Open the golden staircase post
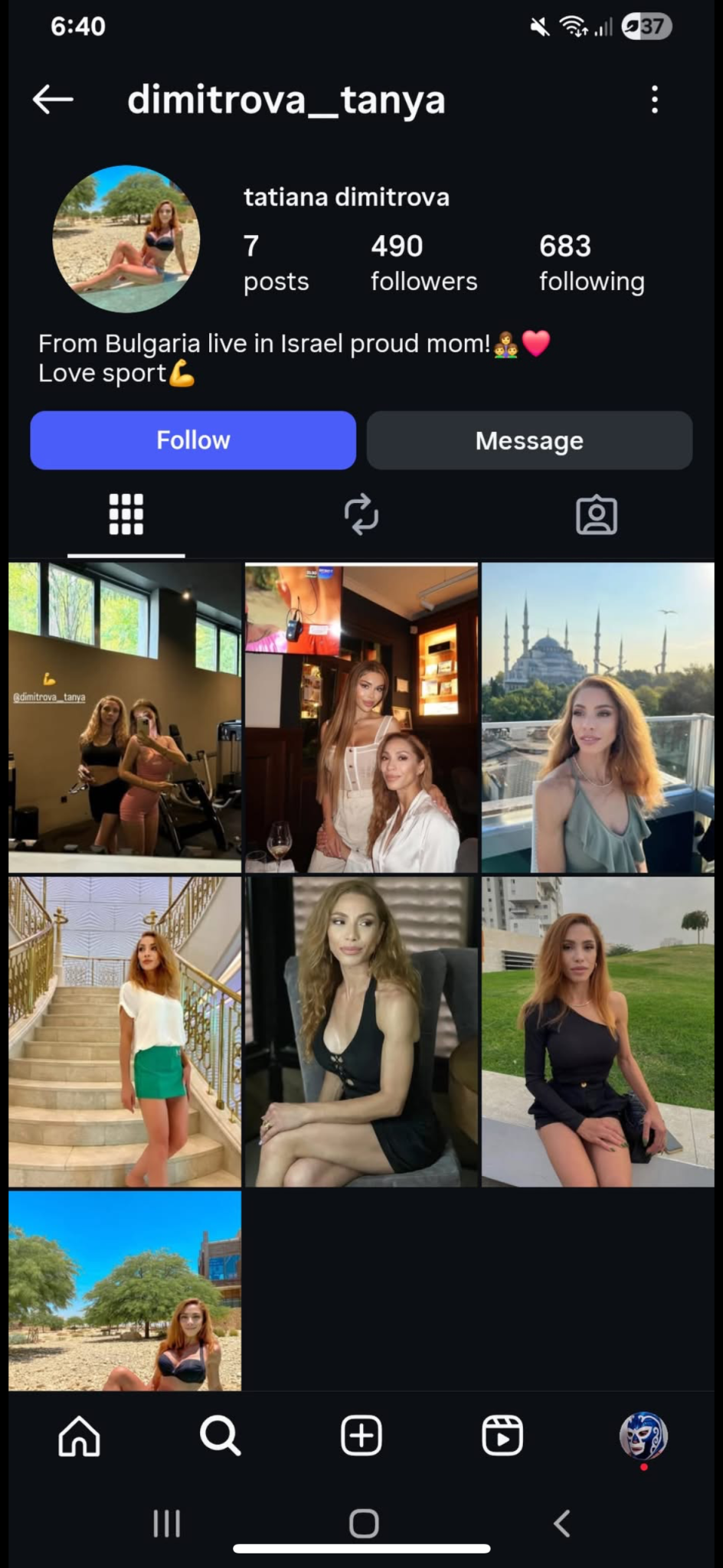This screenshot has height=1568, width=723. click(125, 1031)
